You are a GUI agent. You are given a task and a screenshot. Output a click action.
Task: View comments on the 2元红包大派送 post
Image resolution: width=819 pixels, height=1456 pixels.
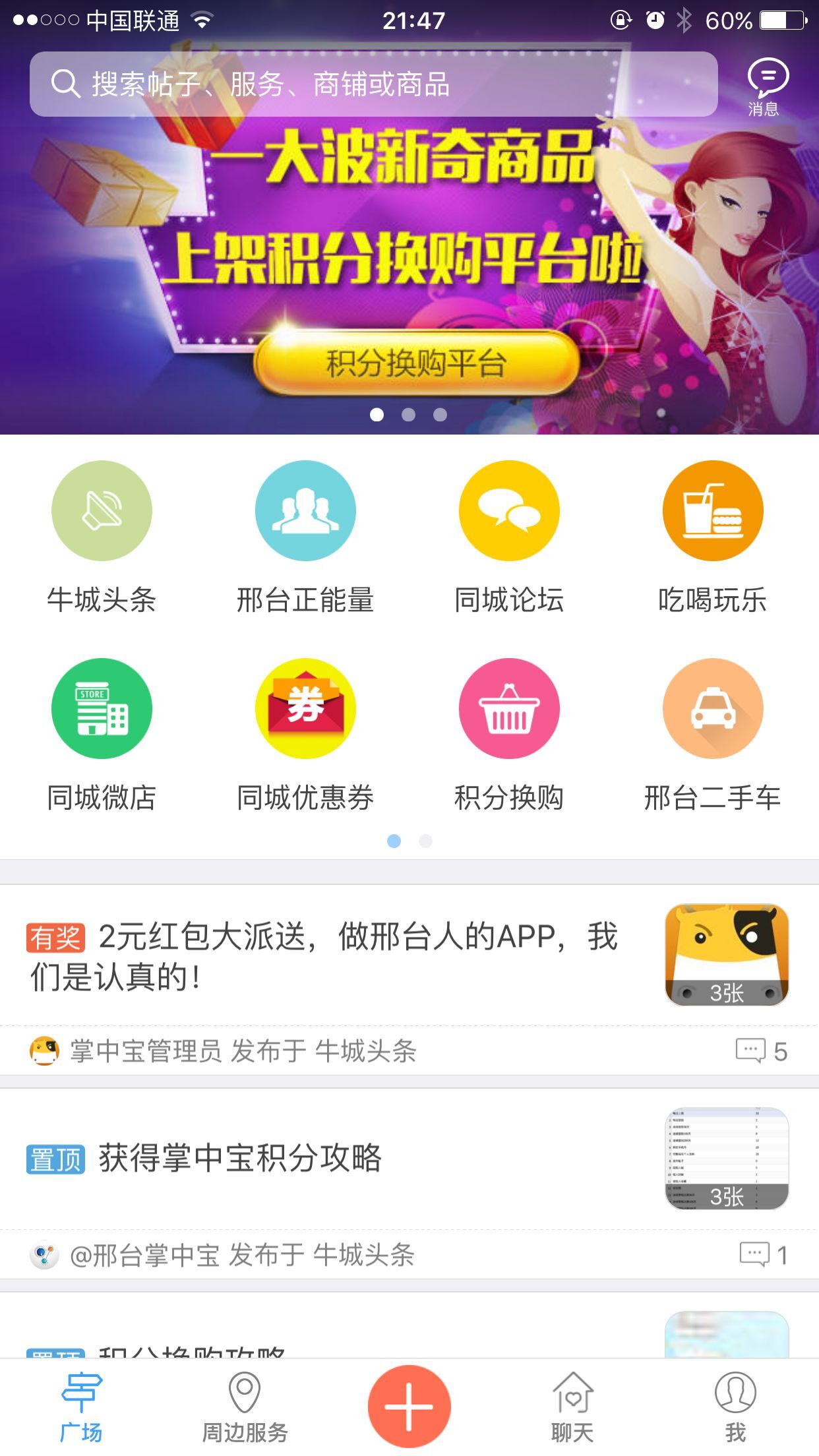[762, 1050]
